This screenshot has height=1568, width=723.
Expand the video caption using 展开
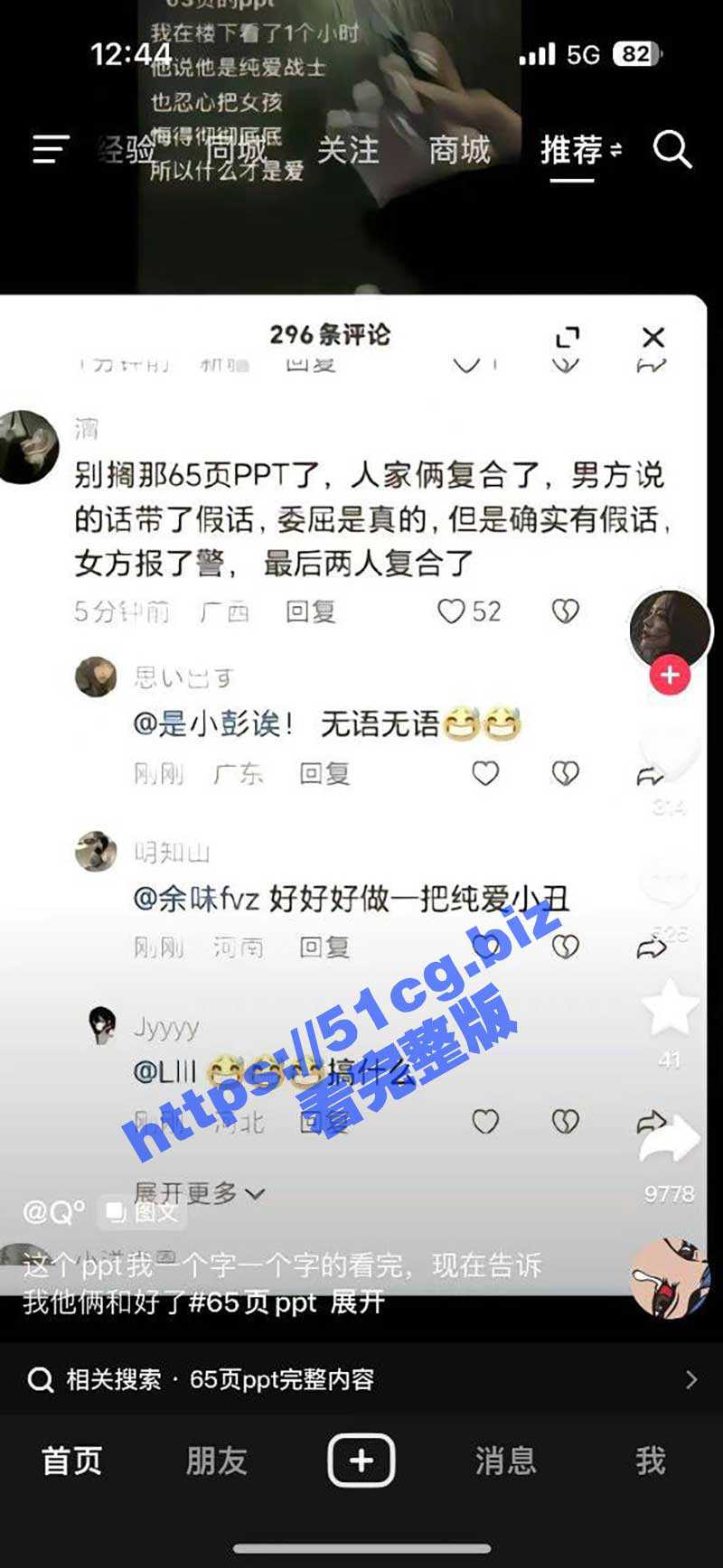tap(357, 1303)
